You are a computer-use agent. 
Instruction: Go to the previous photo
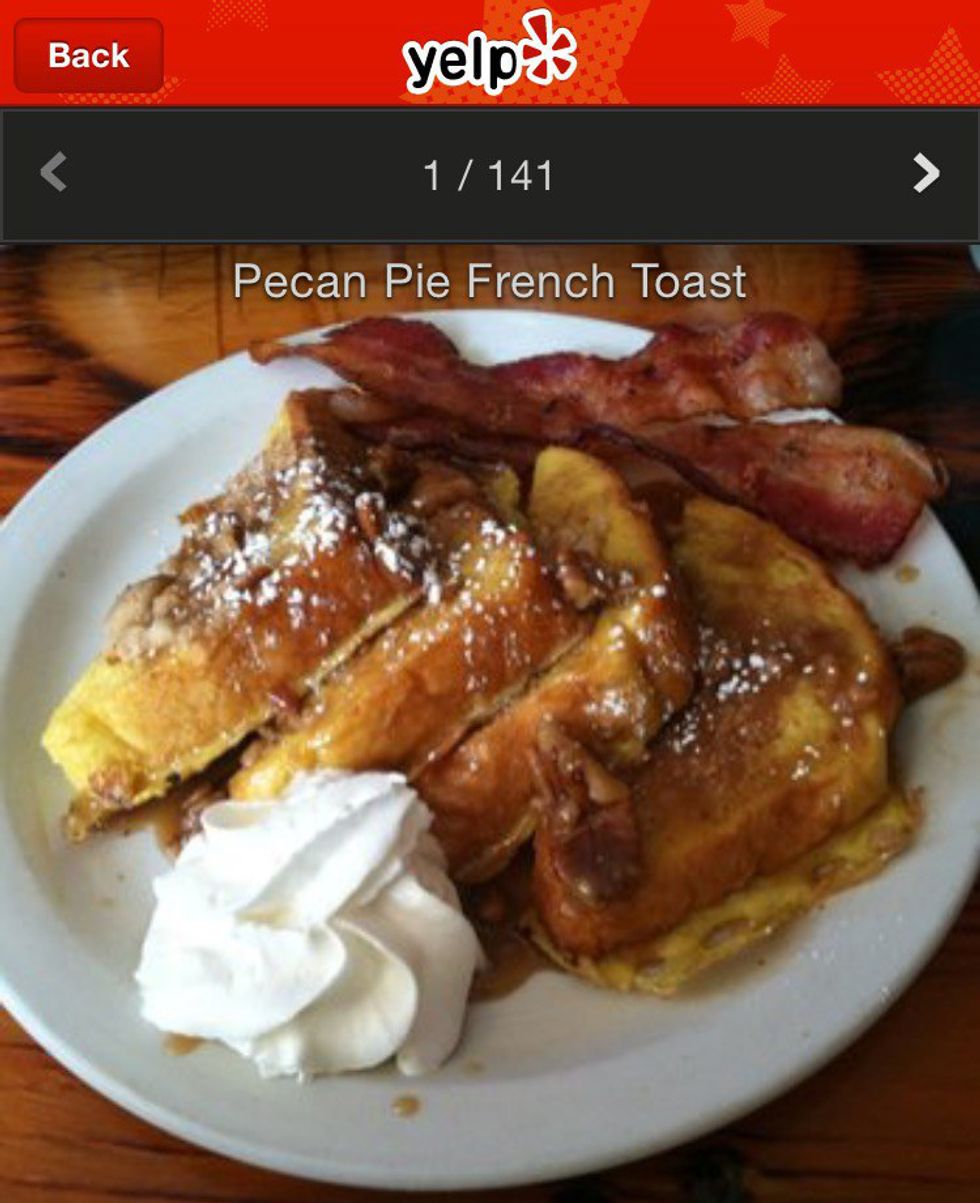pyautogui.click(x=53, y=172)
